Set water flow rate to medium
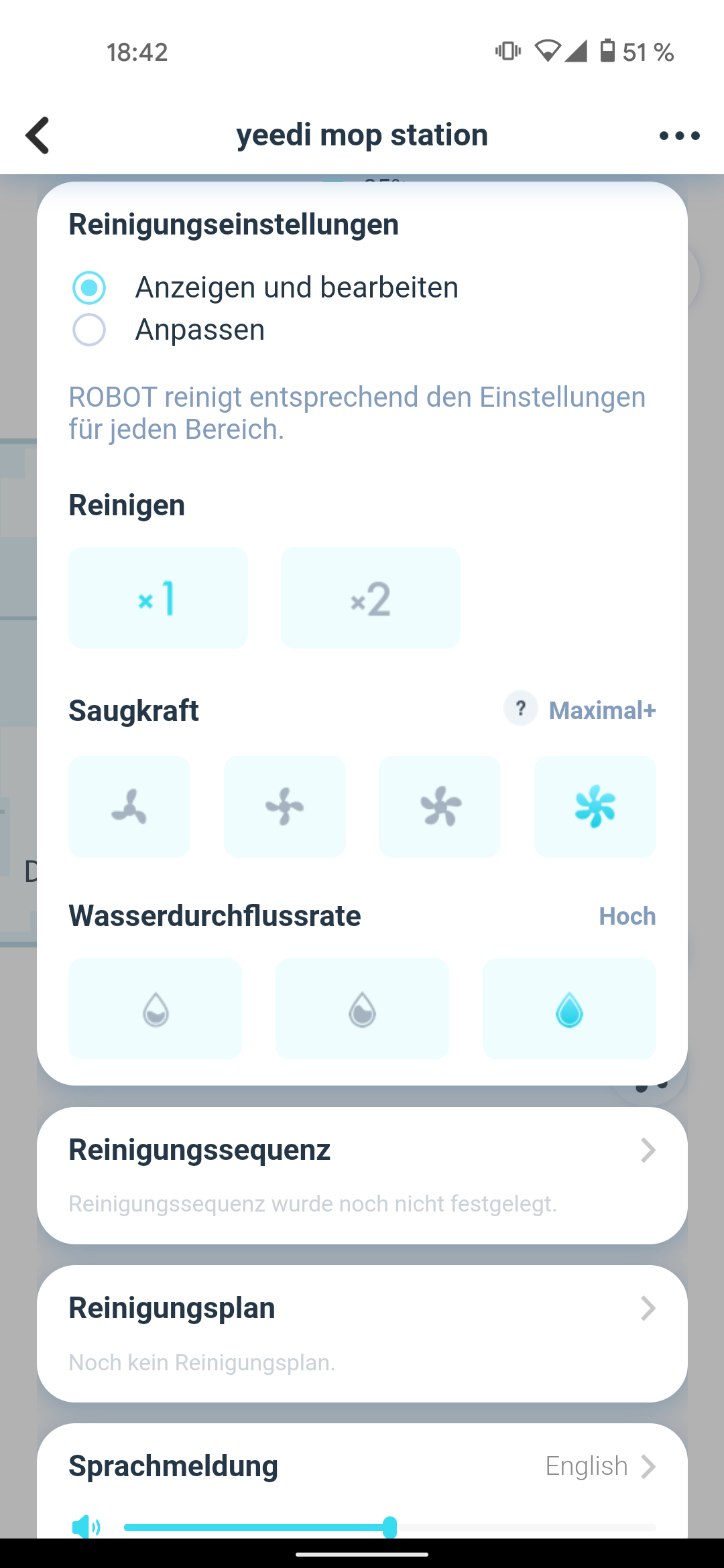The width and height of the screenshot is (724, 1568). (x=362, y=1009)
